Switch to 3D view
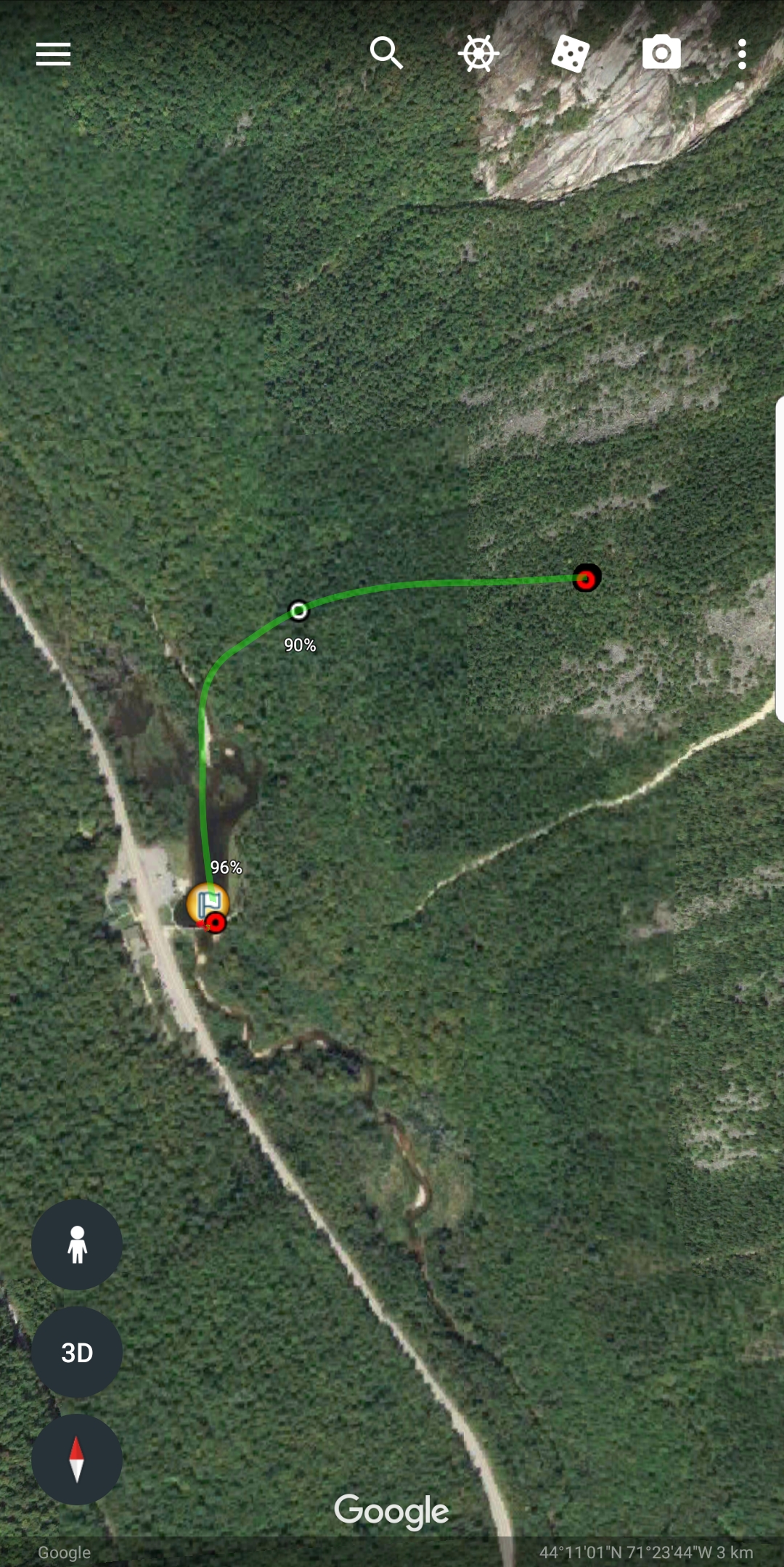 [77, 1352]
